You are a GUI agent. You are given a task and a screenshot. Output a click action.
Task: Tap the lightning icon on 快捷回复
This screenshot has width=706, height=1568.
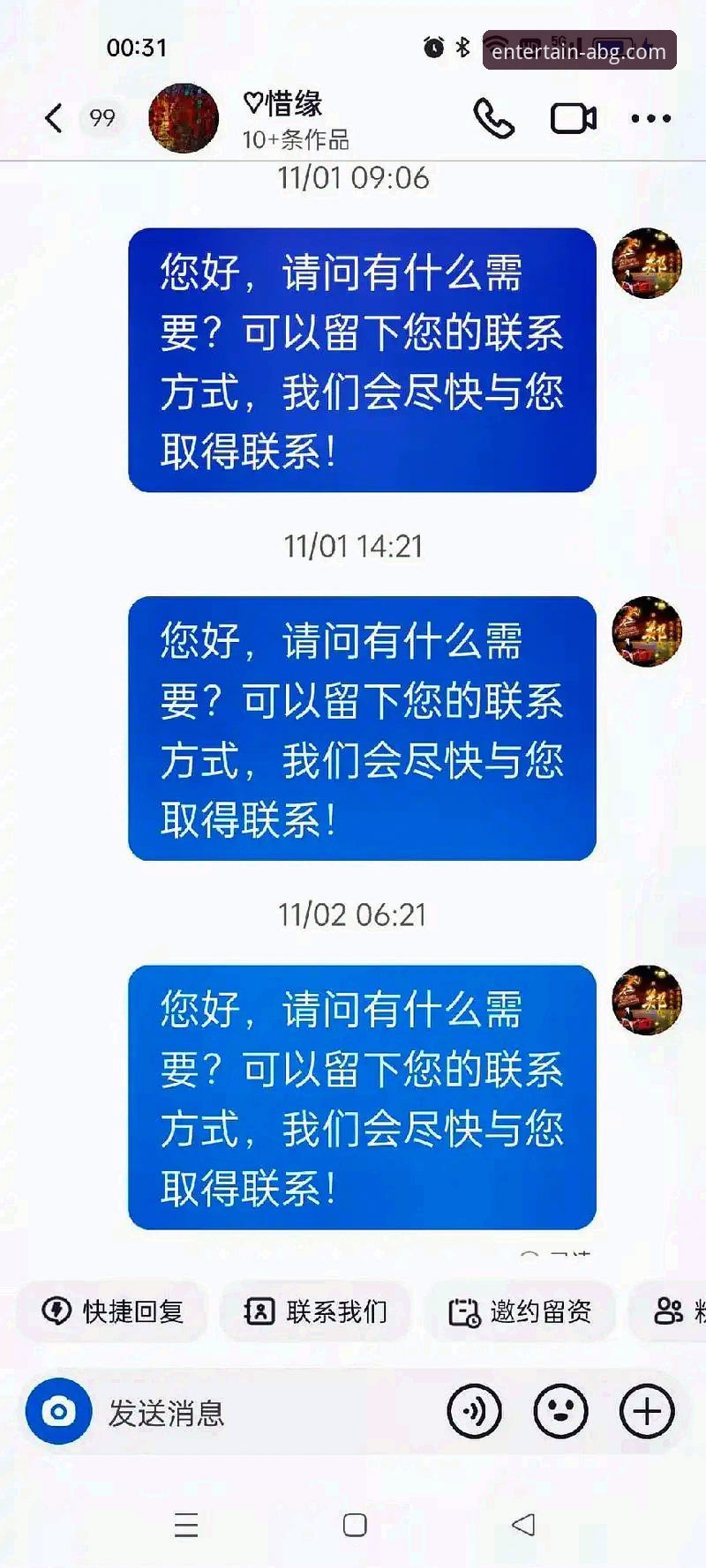click(56, 1311)
